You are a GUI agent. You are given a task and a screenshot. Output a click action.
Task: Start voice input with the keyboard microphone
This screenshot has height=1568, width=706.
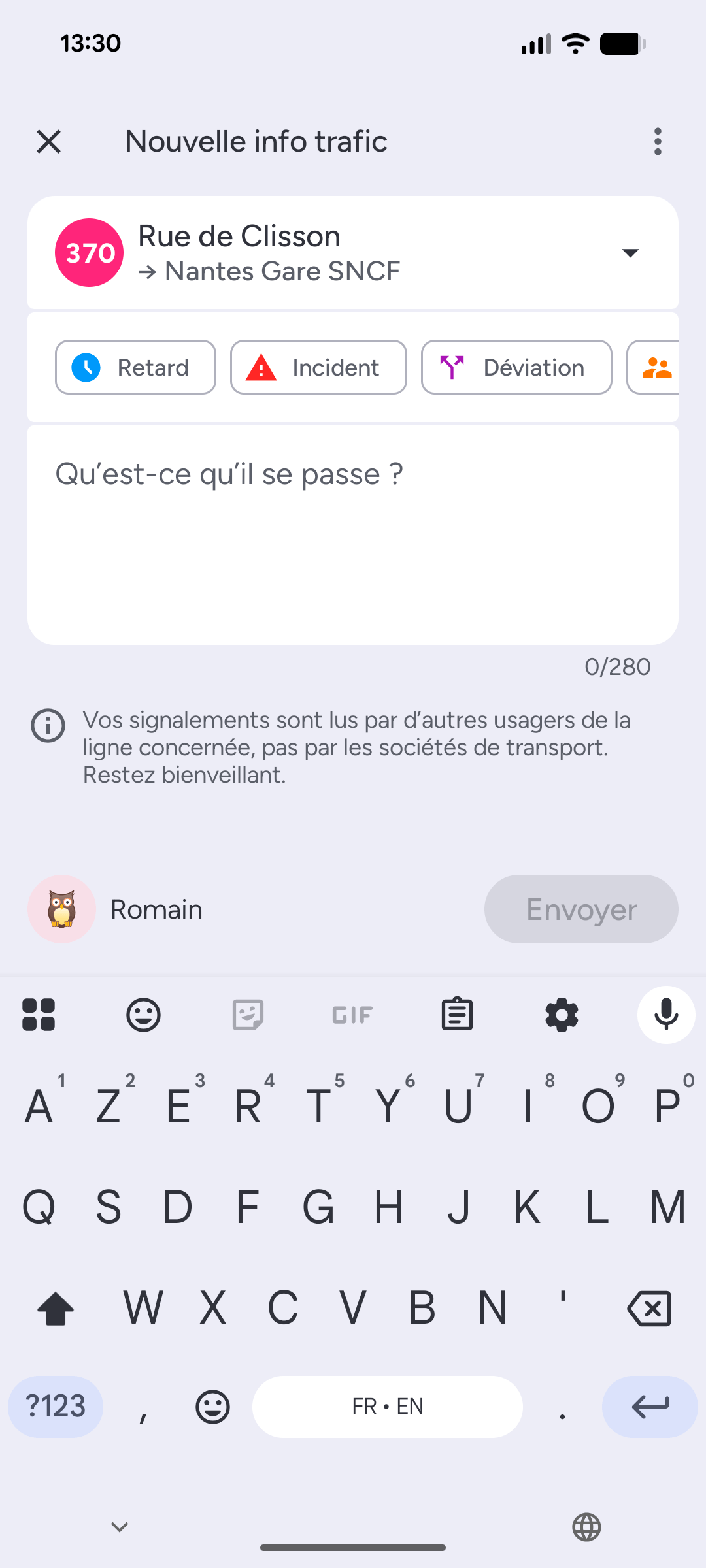(666, 1015)
